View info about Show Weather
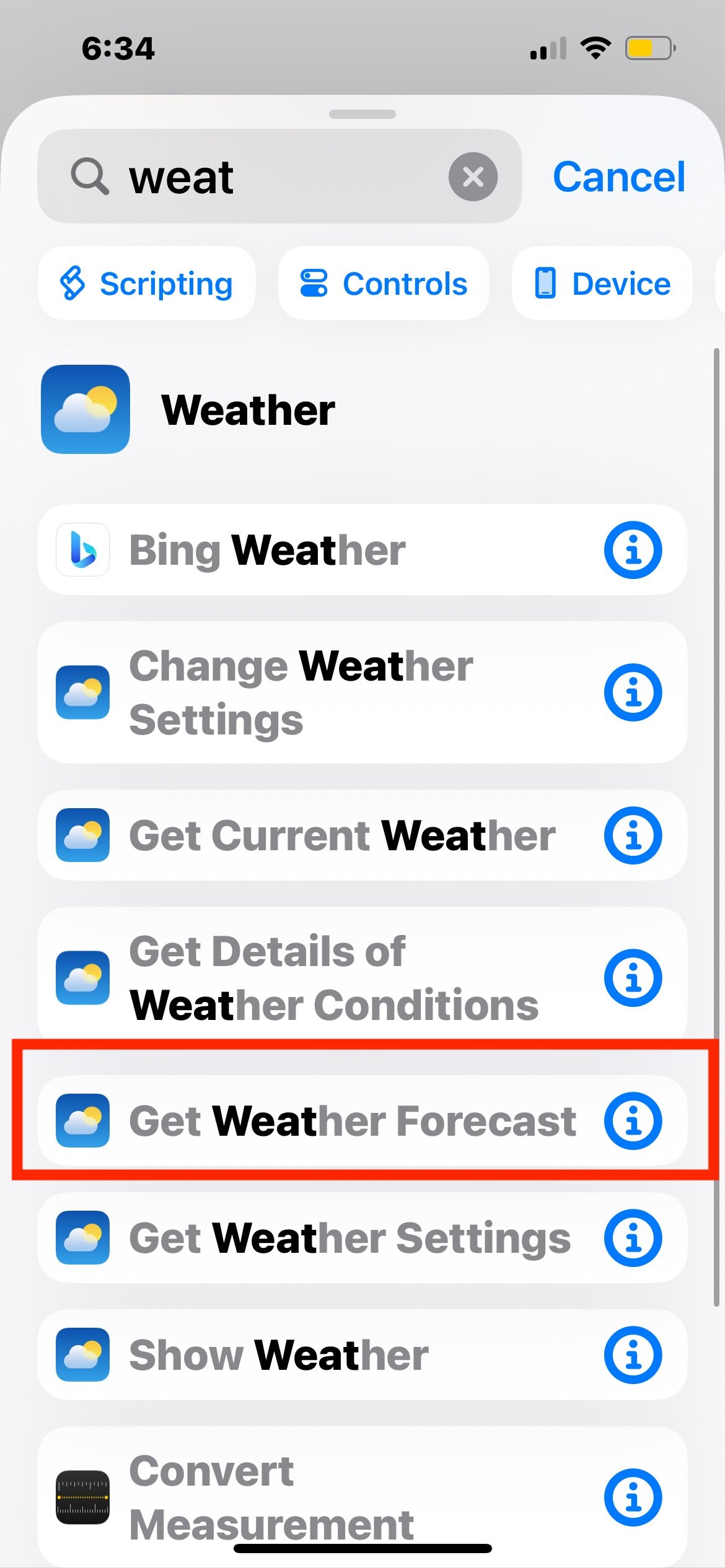This screenshot has width=725, height=1568. [633, 1355]
